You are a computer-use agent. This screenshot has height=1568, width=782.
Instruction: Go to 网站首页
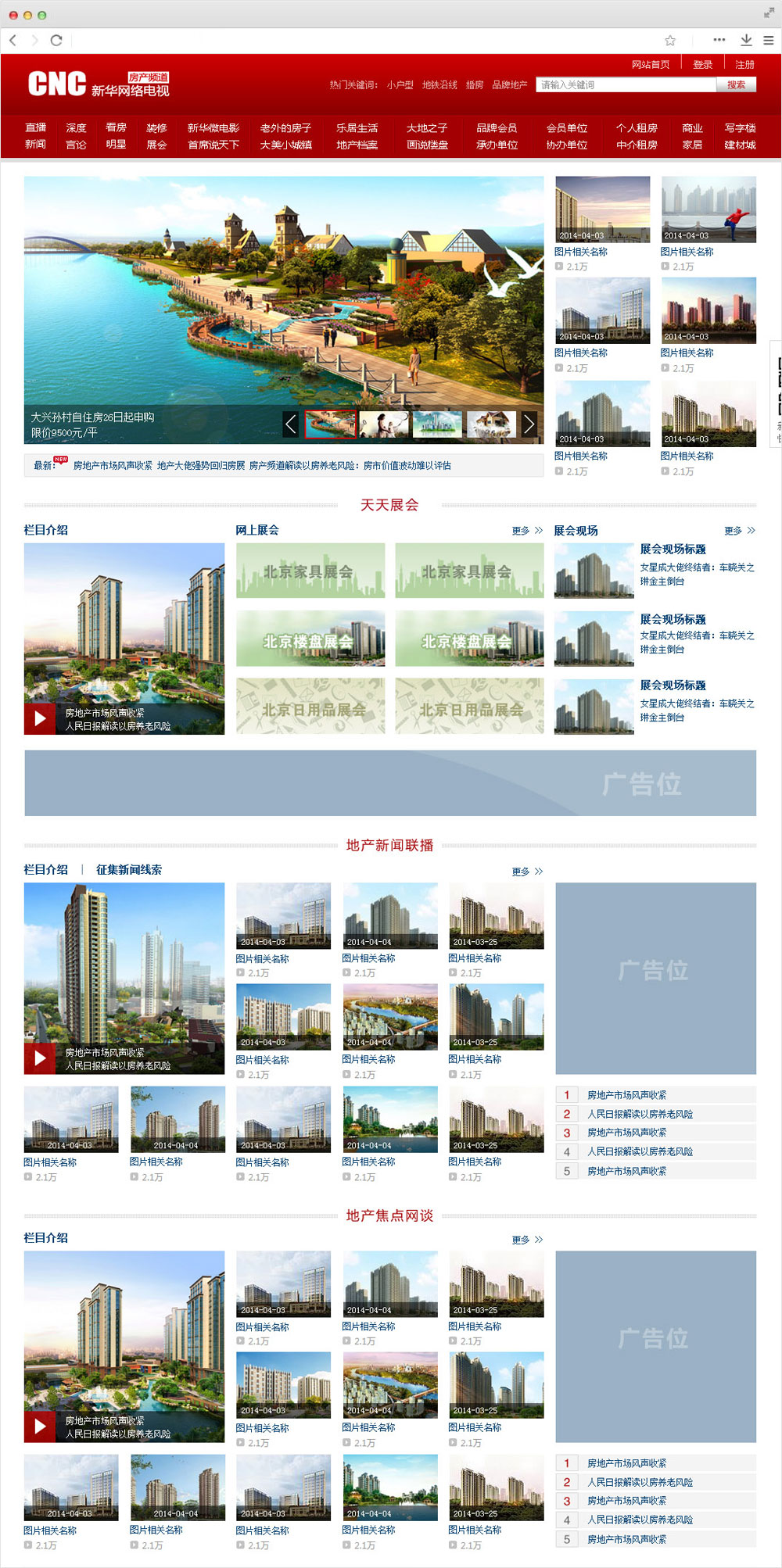(650, 64)
